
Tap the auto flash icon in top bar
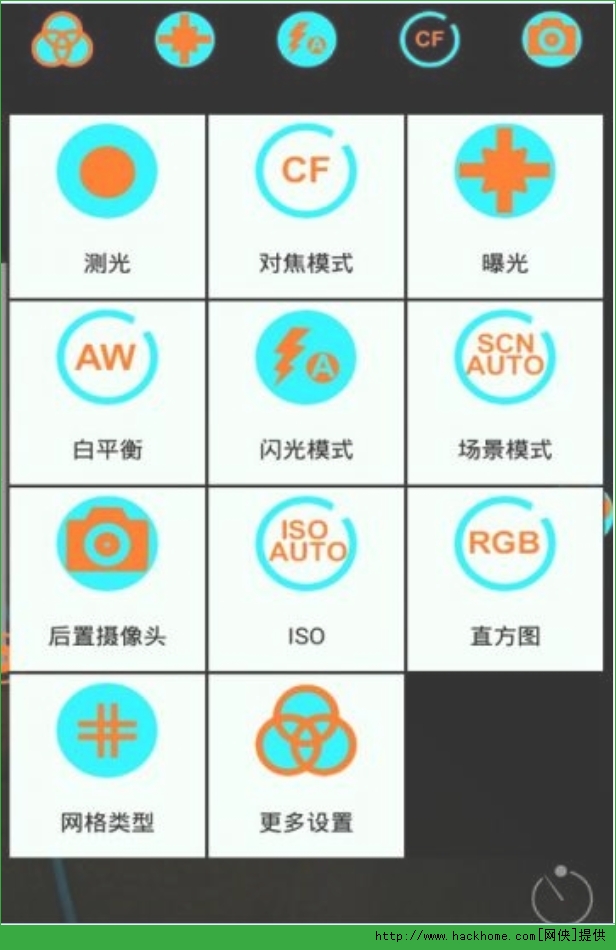click(307, 39)
